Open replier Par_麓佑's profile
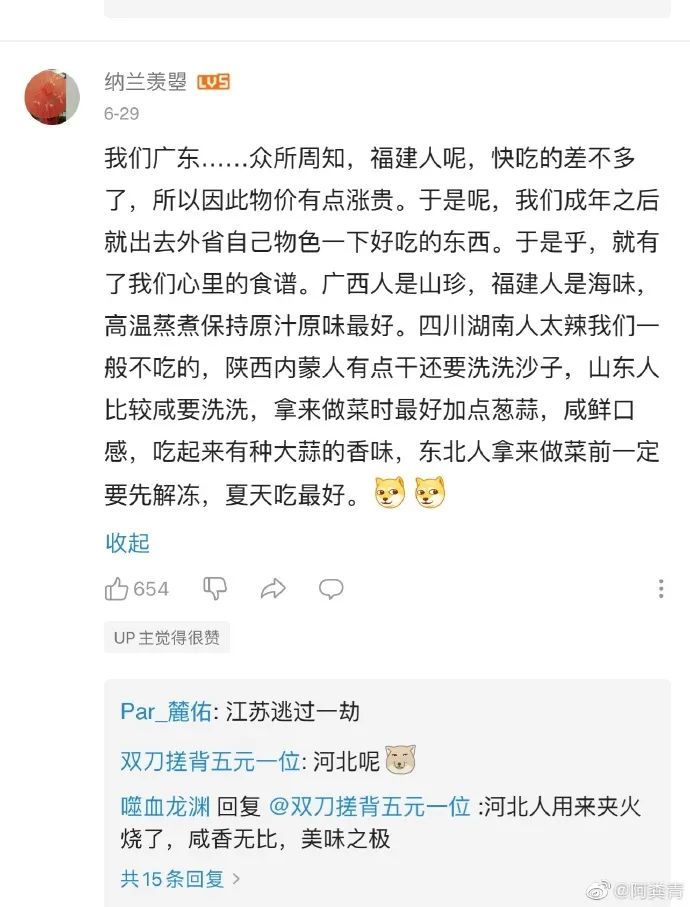This screenshot has height=907, width=690. click(166, 712)
